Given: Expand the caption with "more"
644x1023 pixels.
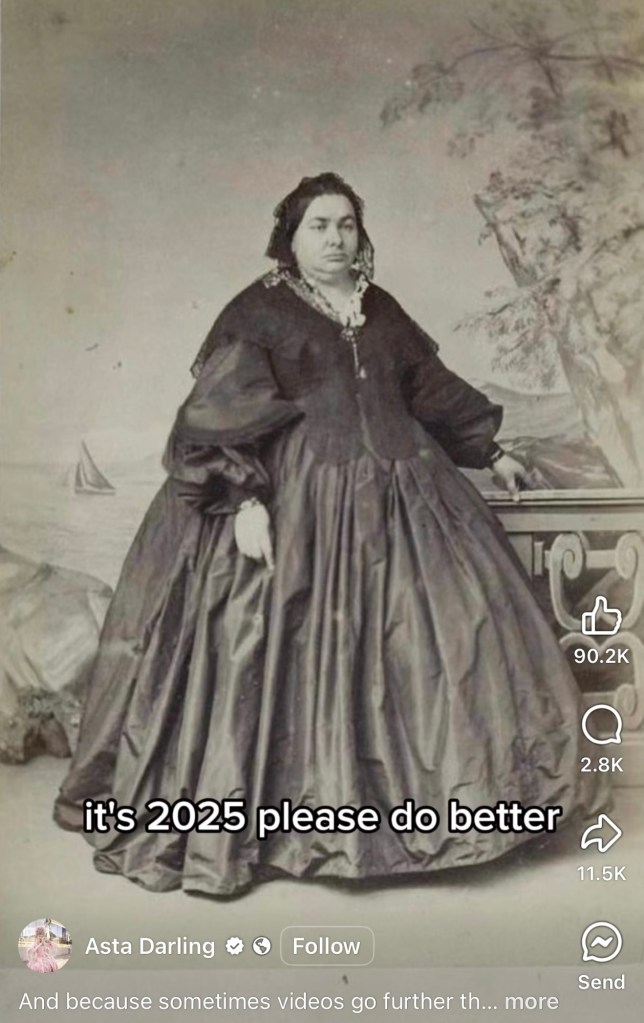Looking at the screenshot, I should tap(532, 1001).
